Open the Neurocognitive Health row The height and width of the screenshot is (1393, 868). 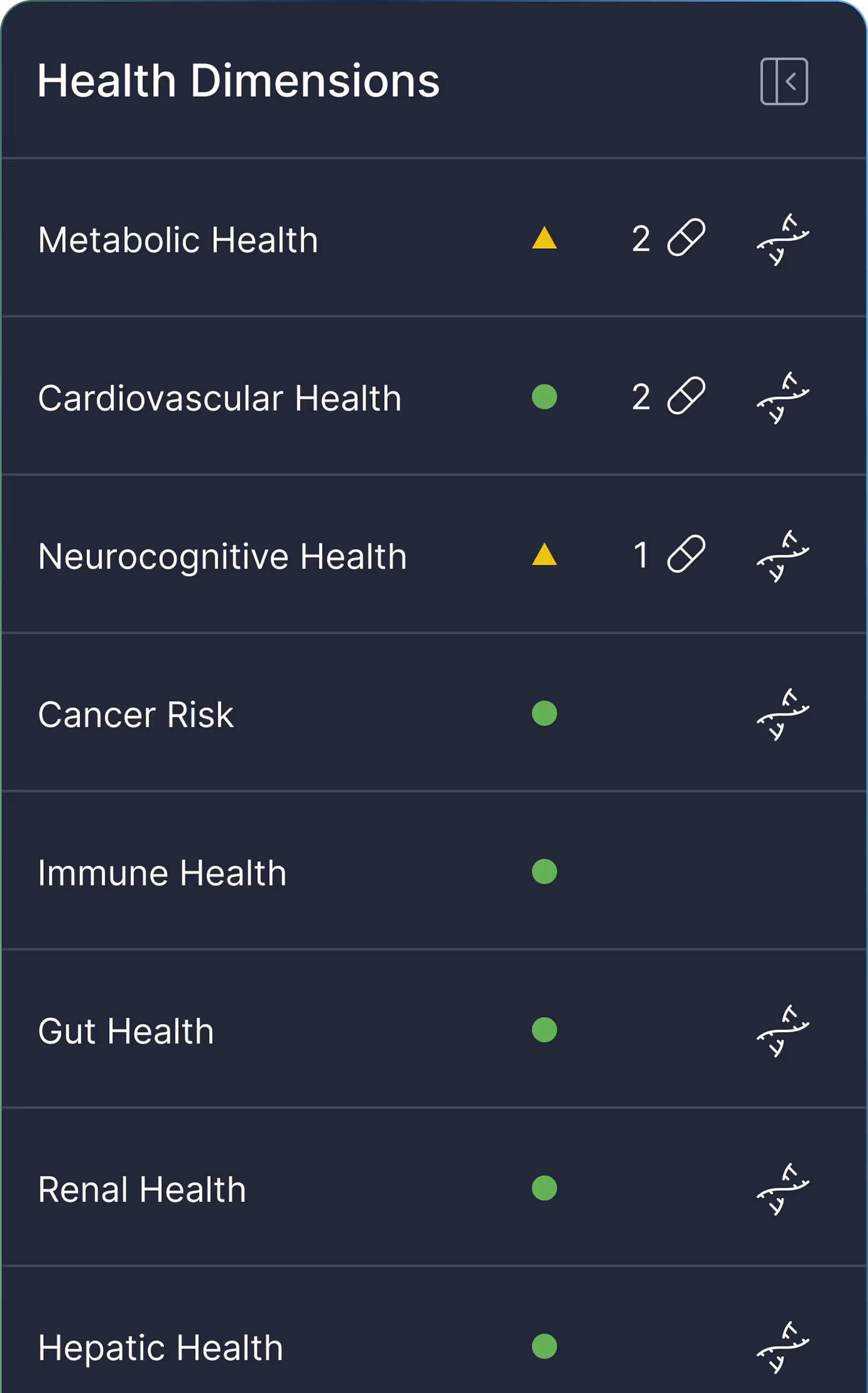[222, 556]
